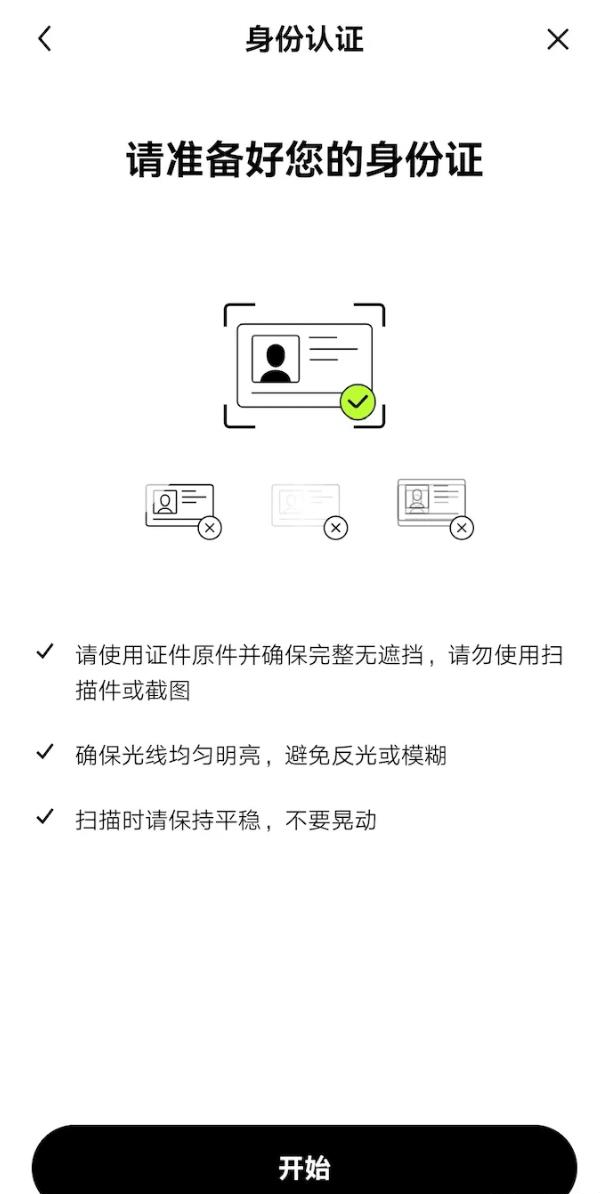Close the identity verification page

point(557,39)
